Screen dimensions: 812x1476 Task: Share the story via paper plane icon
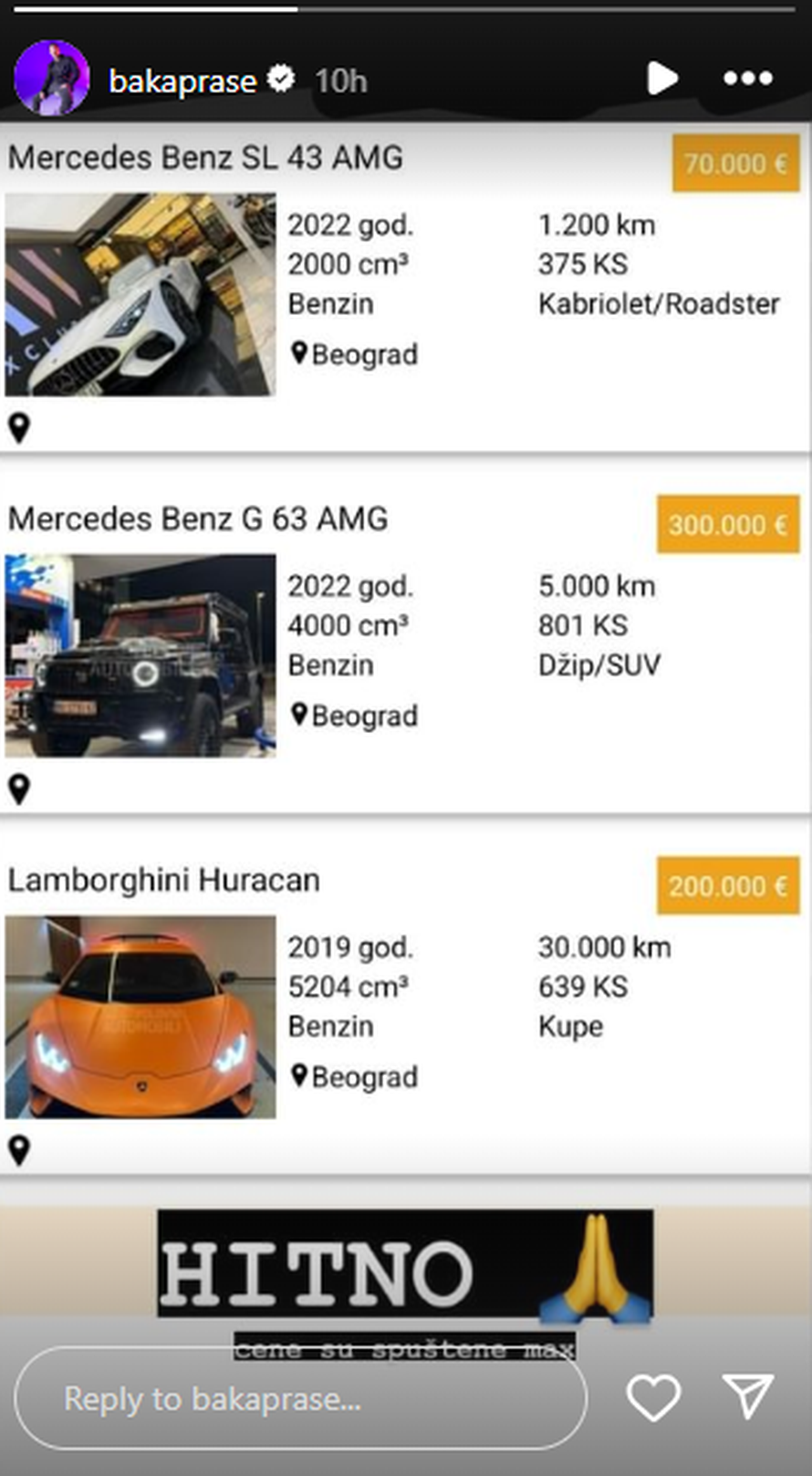click(x=748, y=1396)
